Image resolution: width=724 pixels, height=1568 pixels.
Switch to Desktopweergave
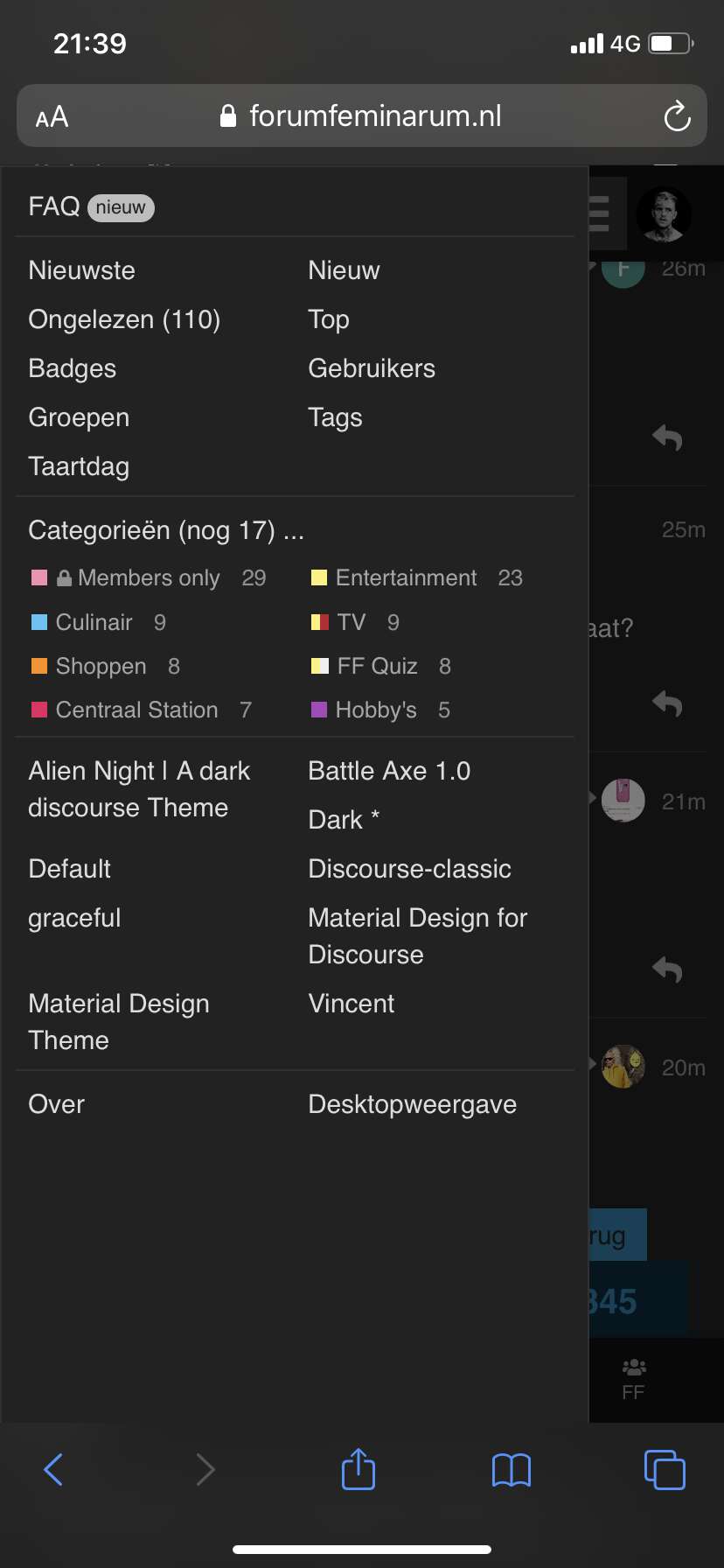pos(412,1104)
